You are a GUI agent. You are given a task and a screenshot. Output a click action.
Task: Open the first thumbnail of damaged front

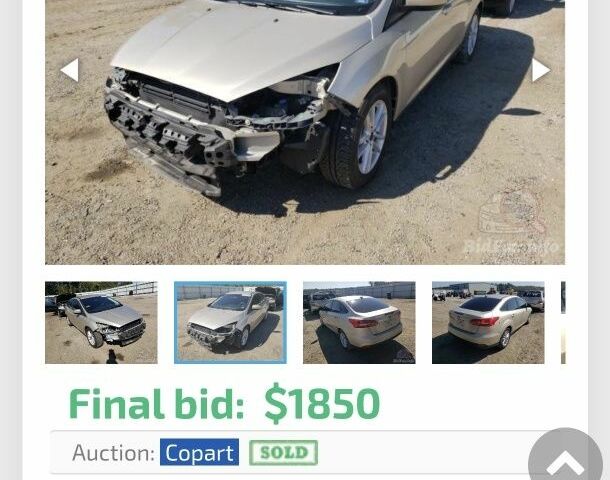(101, 322)
